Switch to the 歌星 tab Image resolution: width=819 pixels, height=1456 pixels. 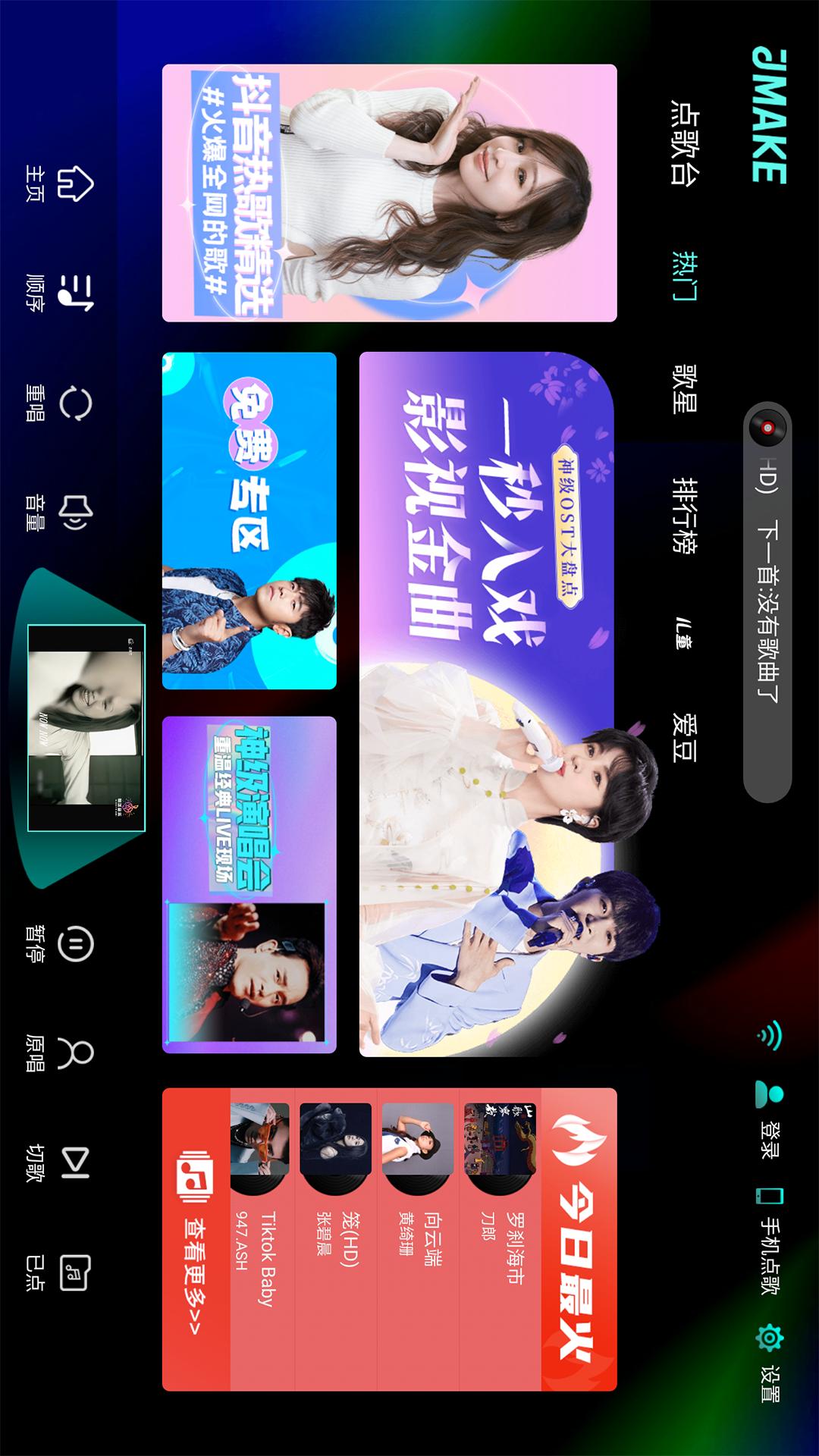pos(684,389)
